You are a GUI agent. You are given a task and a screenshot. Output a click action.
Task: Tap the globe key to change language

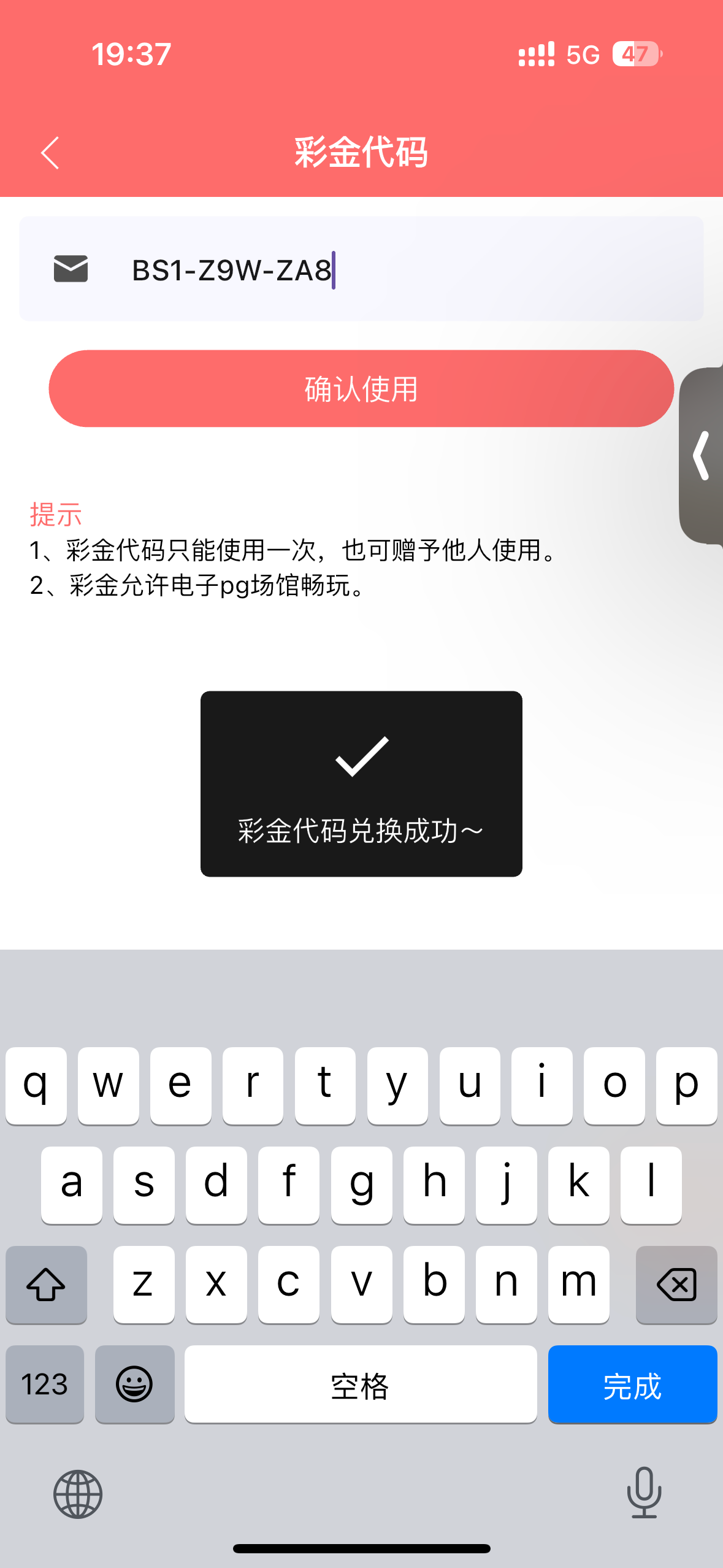pyautogui.click(x=78, y=1494)
